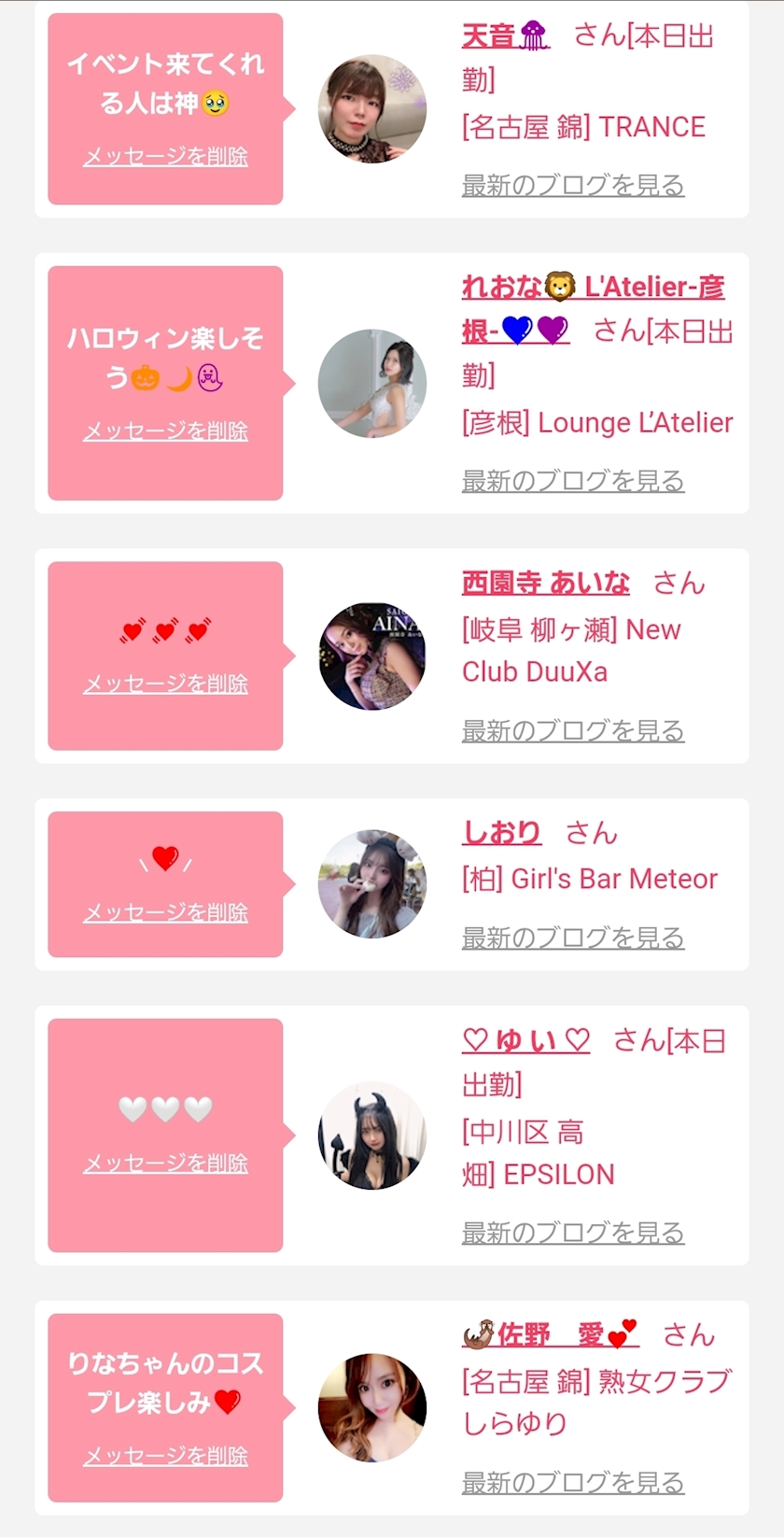Open 西園寺 あいな's profile link
The width and height of the screenshot is (784, 1538).
pyautogui.click(x=545, y=584)
